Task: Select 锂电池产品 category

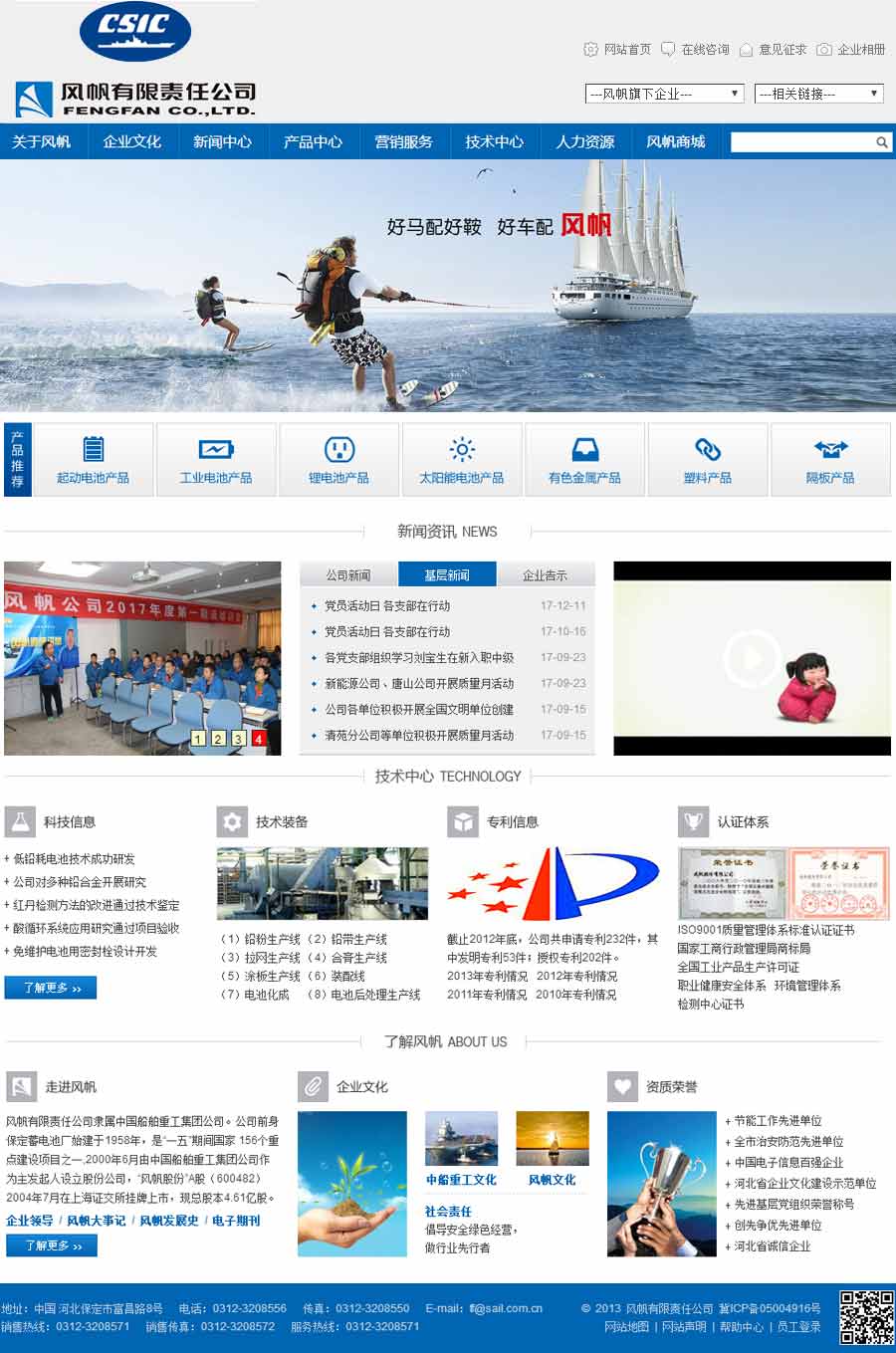Action: (338, 460)
